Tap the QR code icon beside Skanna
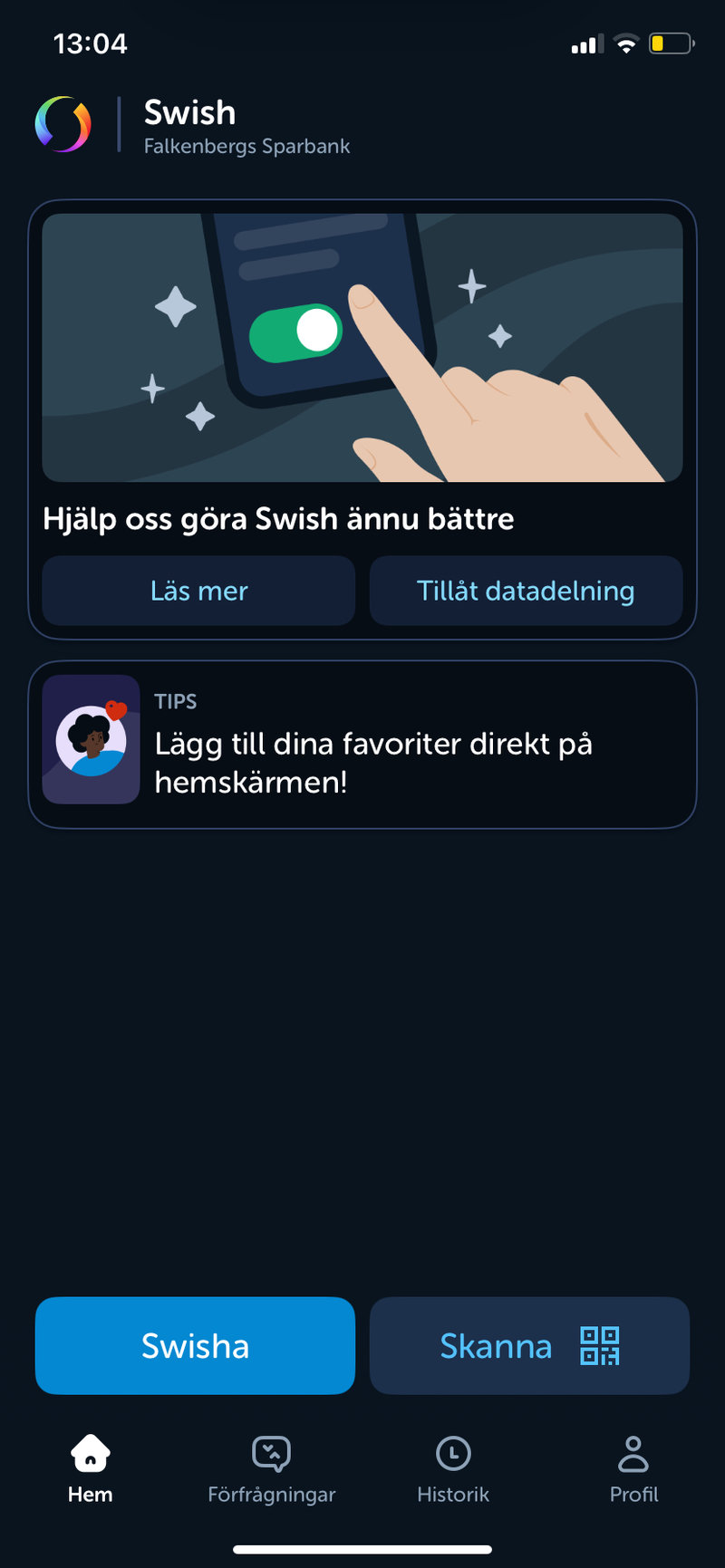Screen dimensions: 725x1568 [x=601, y=1345]
